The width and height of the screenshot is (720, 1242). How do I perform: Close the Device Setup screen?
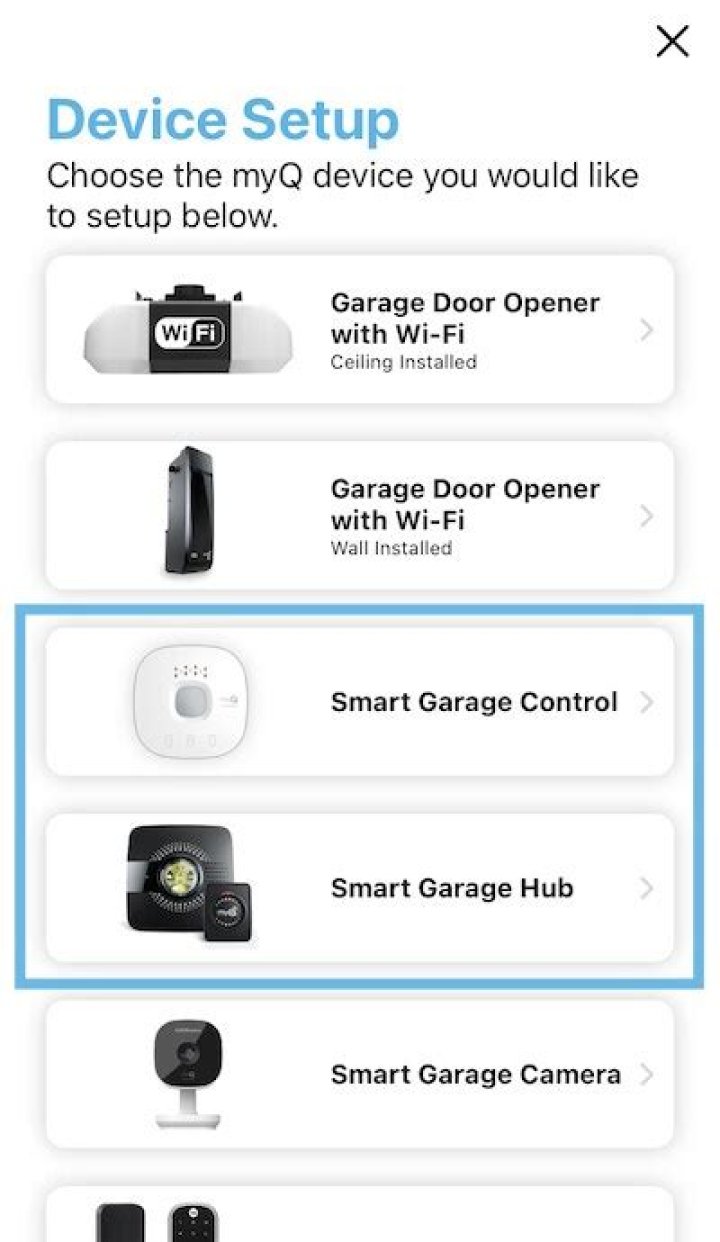click(x=672, y=42)
